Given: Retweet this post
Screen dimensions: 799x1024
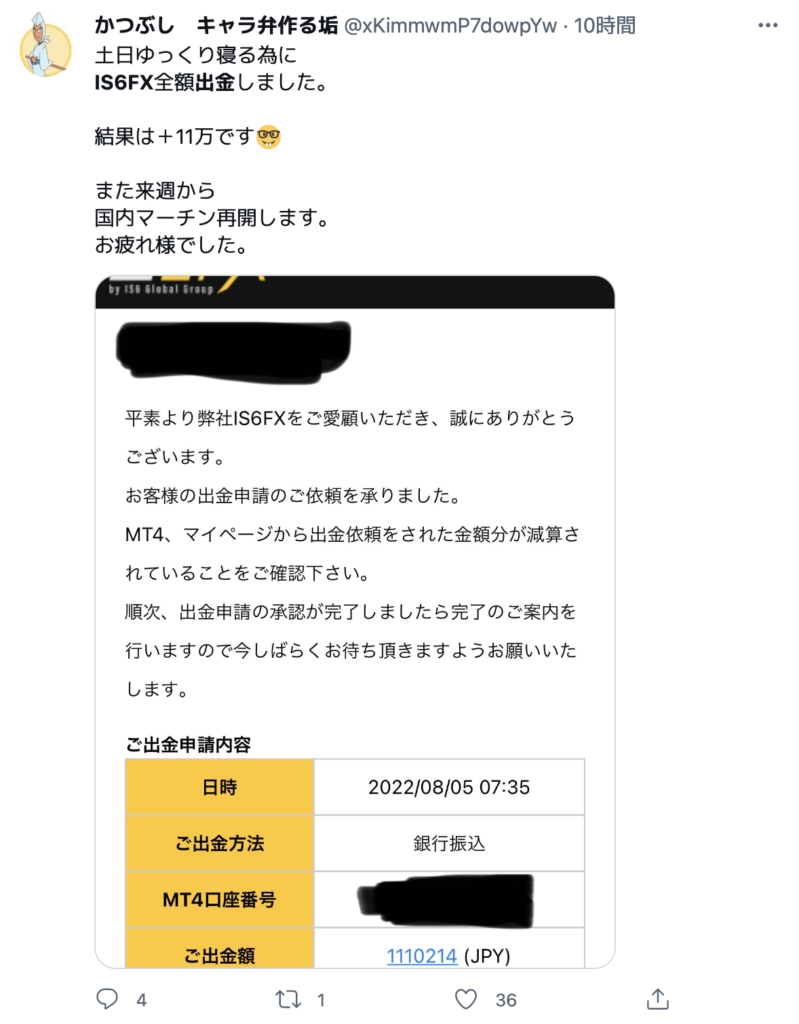Looking at the screenshot, I should pyautogui.click(x=288, y=999).
